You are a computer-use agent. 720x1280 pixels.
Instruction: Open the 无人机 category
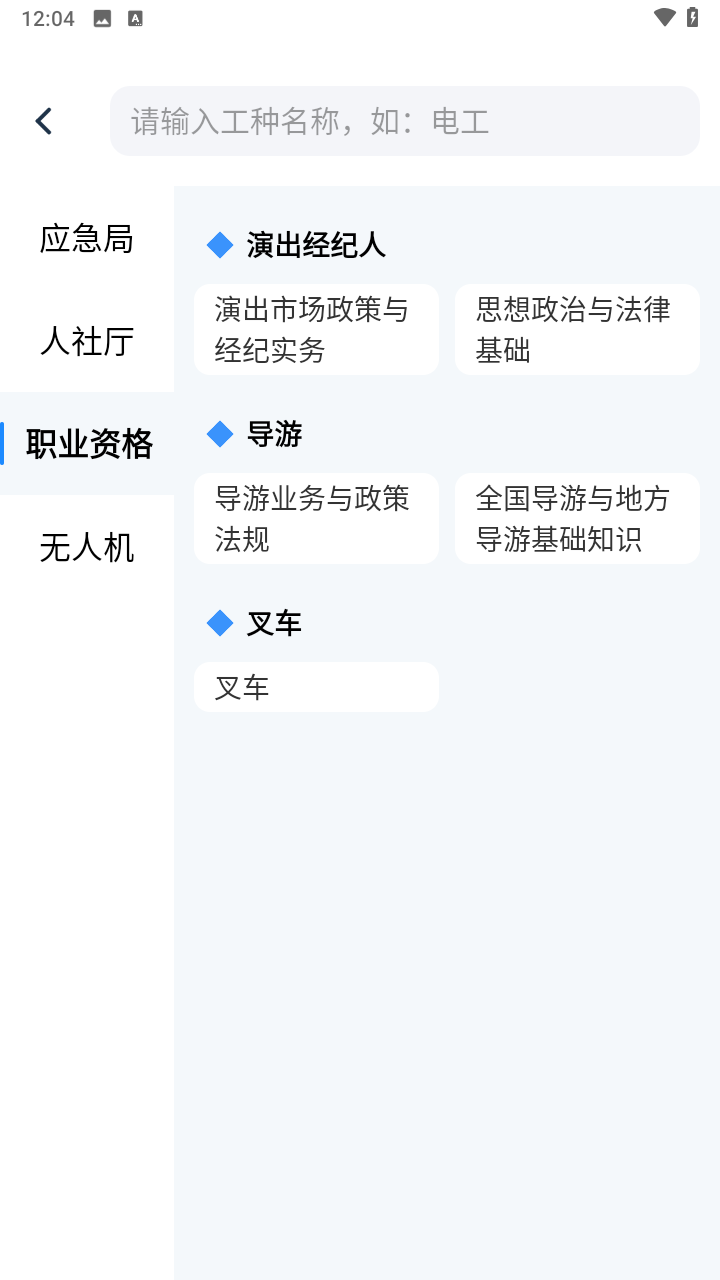(87, 548)
